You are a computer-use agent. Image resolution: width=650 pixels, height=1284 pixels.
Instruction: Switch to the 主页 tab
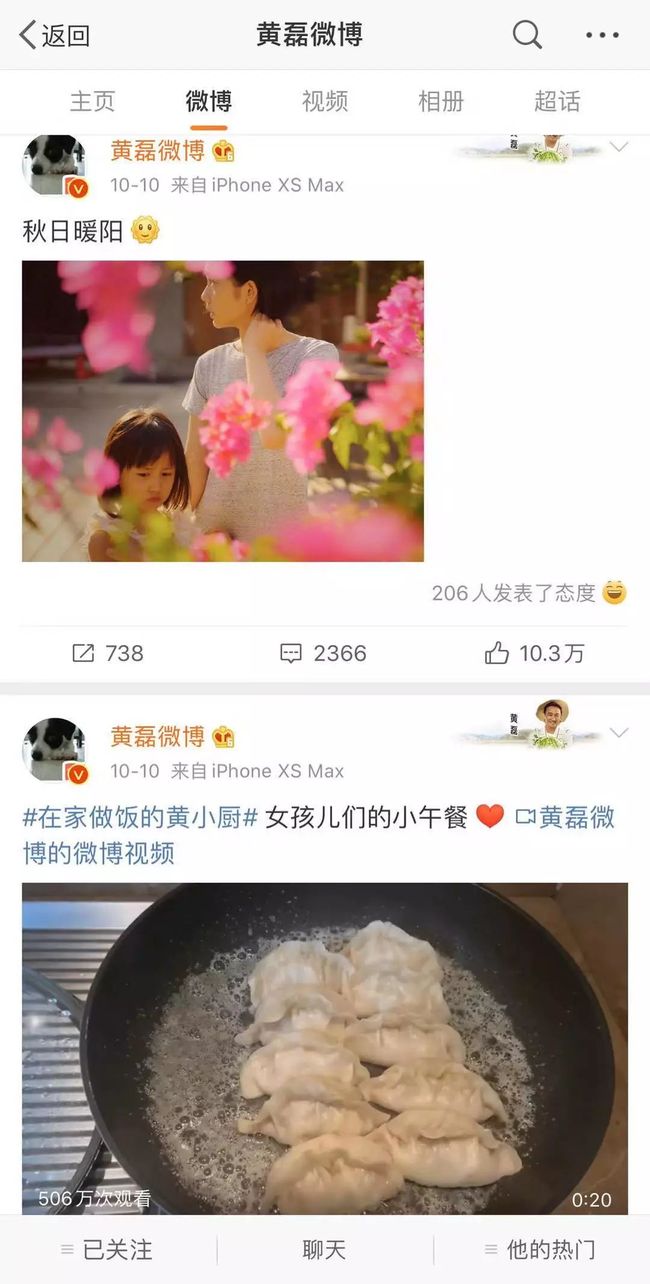point(93,101)
